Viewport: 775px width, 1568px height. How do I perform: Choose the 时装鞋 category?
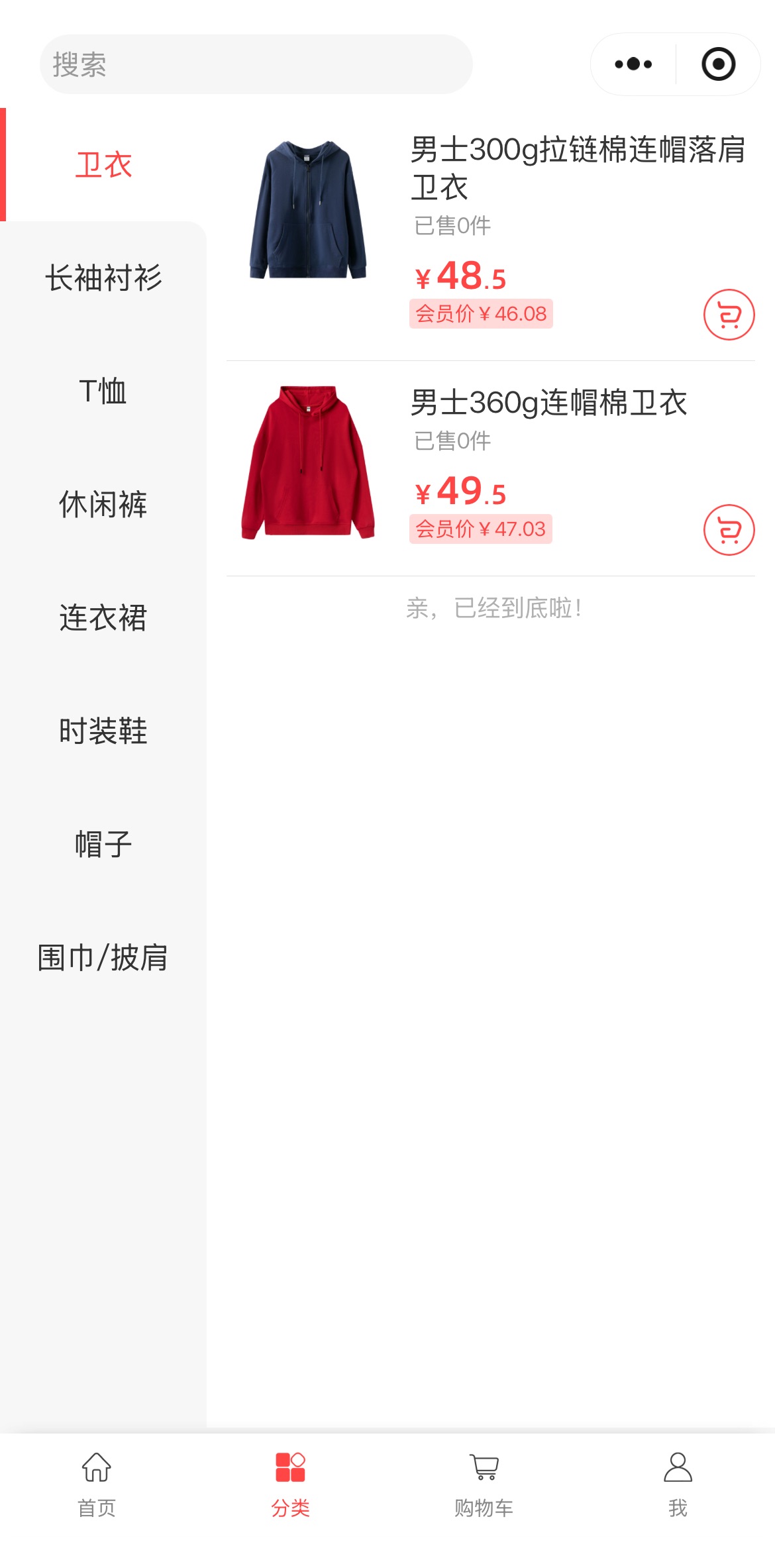(103, 731)
